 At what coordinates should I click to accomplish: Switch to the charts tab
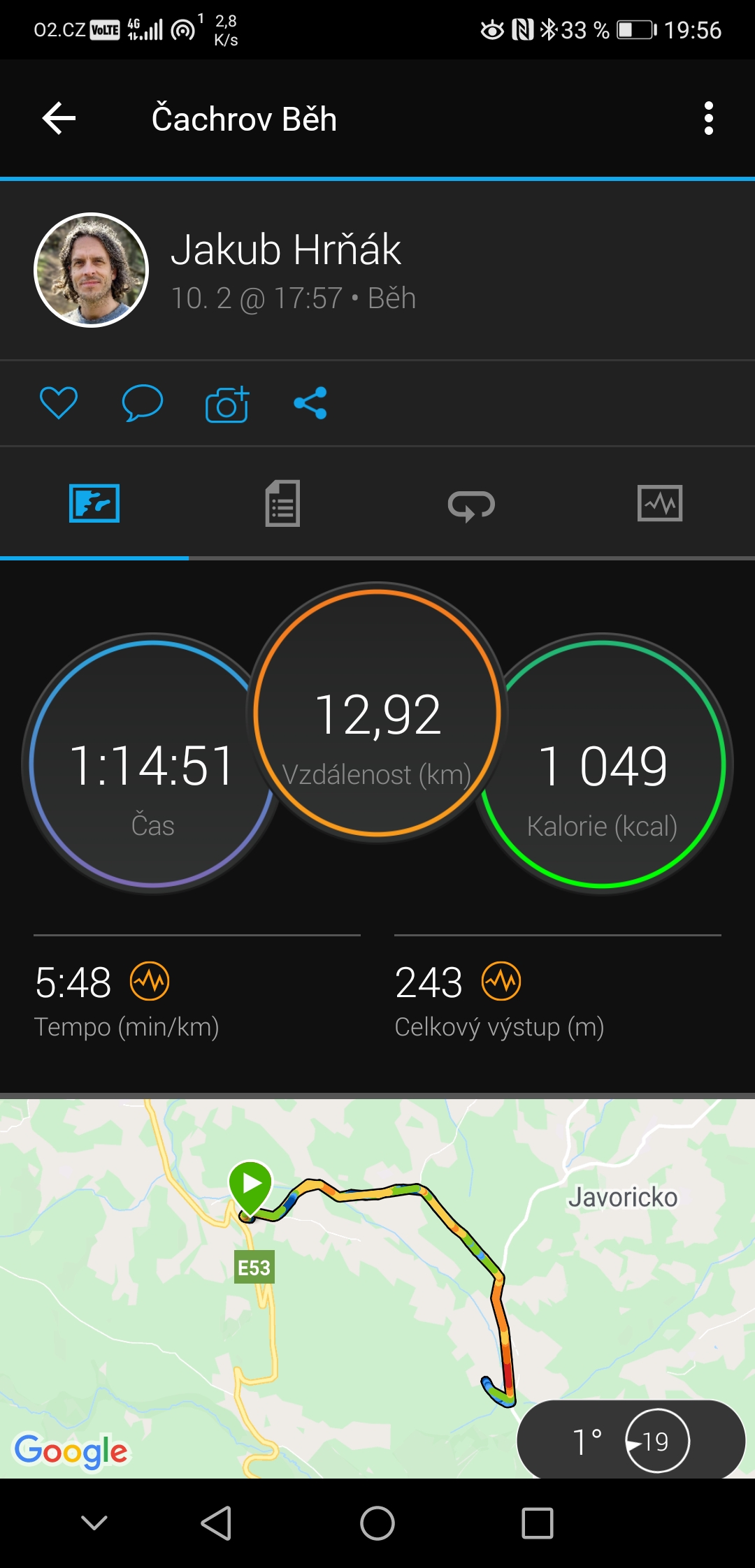click(660, 503)
